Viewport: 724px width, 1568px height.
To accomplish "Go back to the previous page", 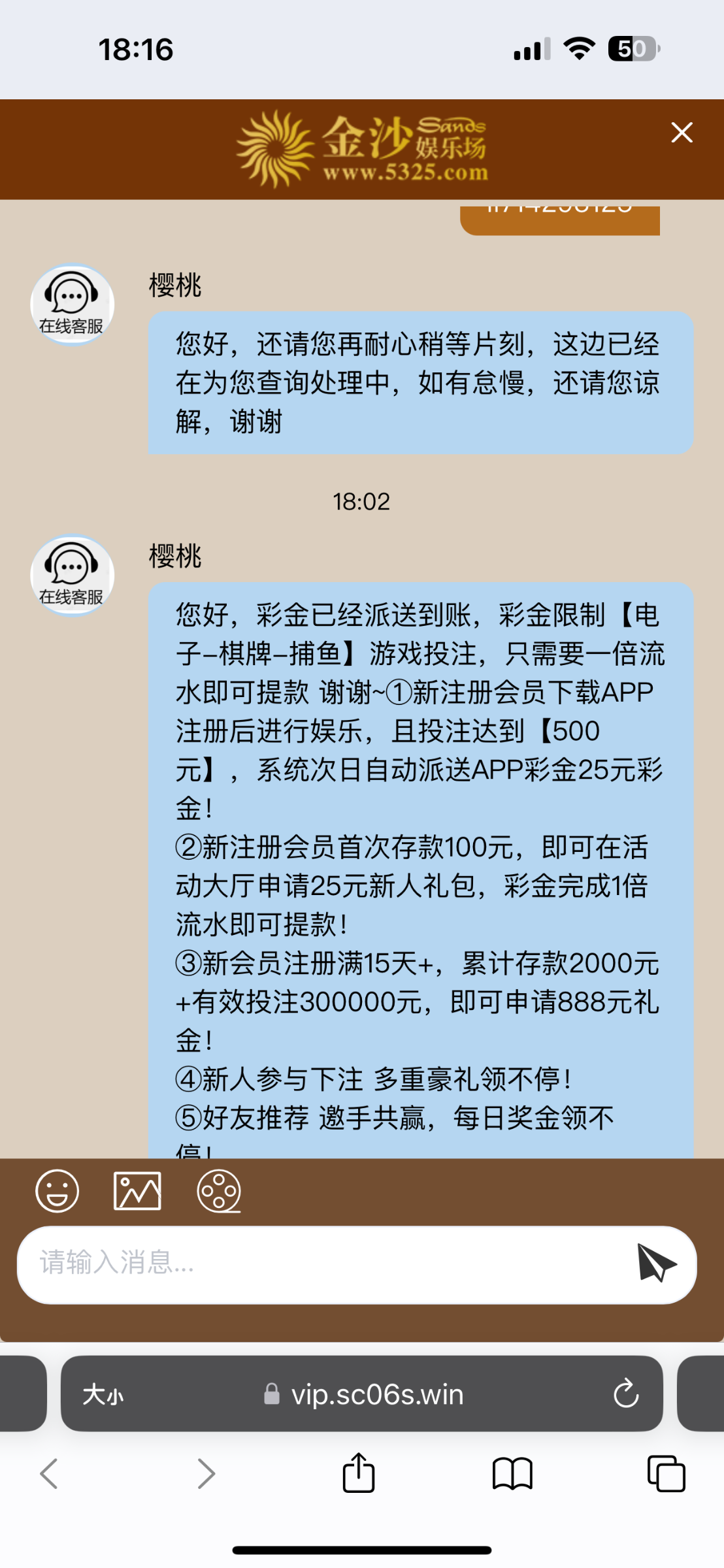I will click(50, 1474).
